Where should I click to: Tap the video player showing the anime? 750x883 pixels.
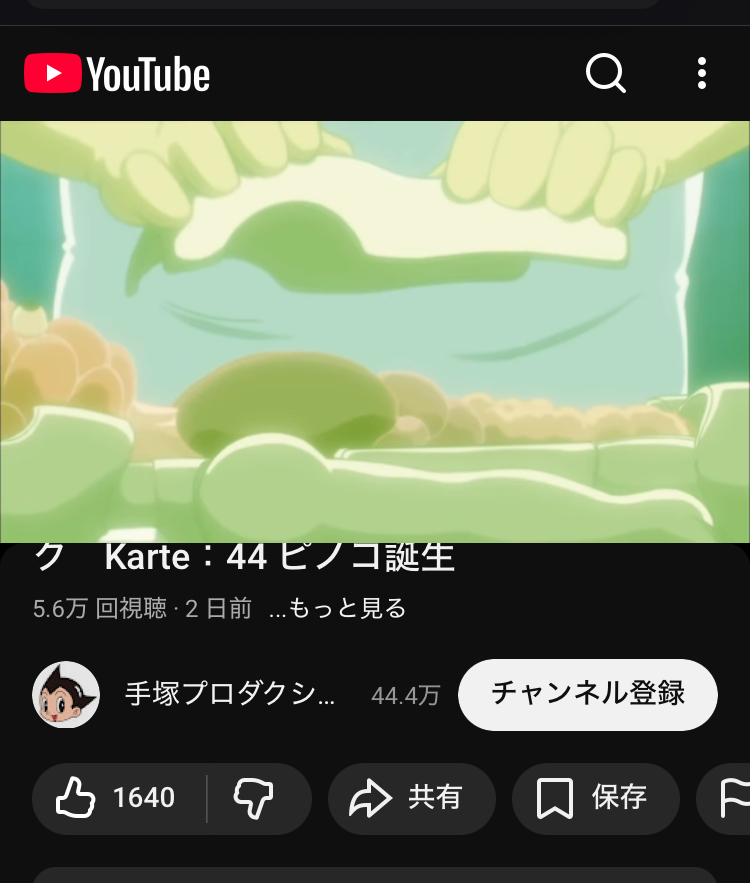tap(375, 331)
